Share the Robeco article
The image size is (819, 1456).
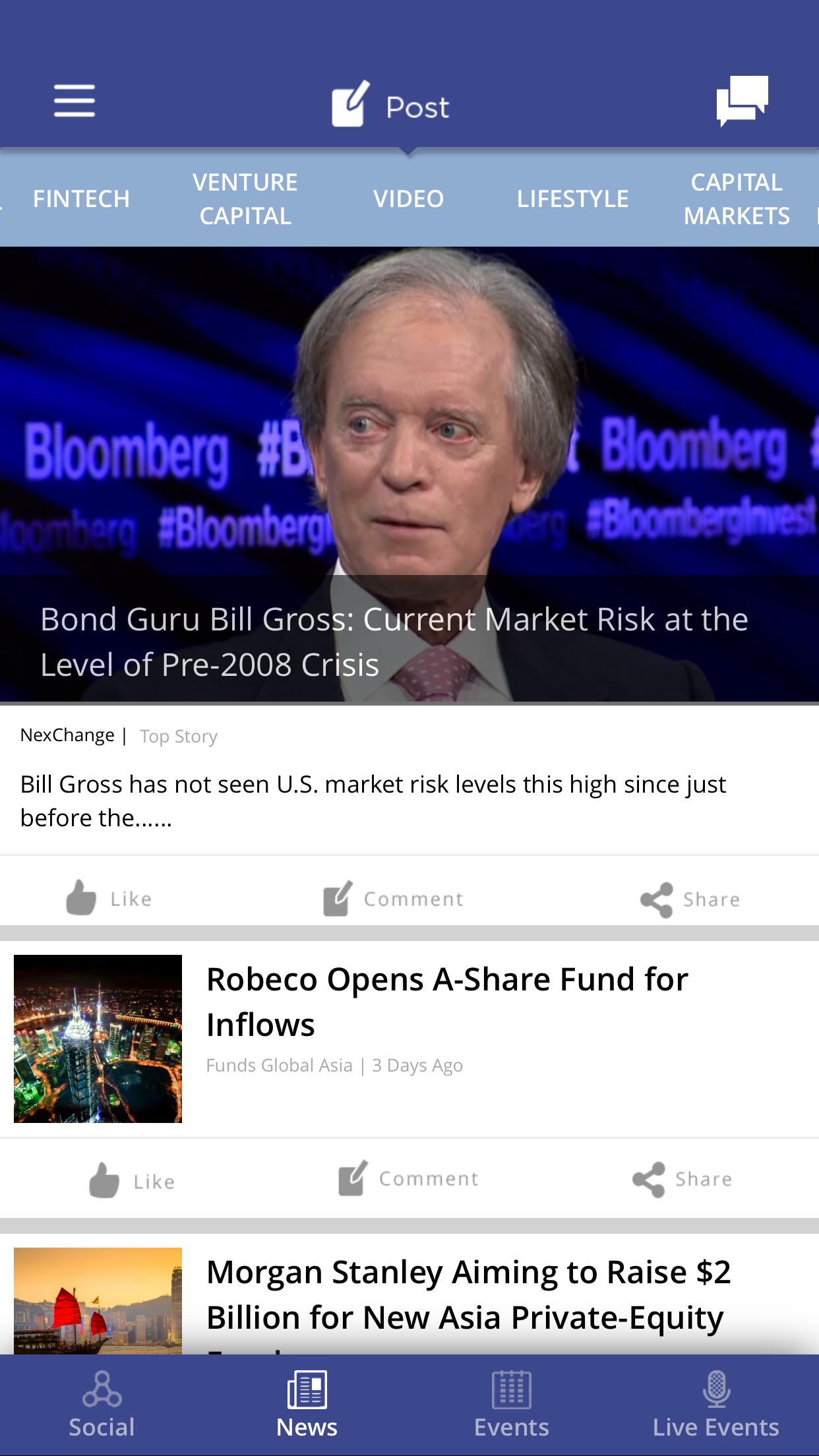(682, 1179)
